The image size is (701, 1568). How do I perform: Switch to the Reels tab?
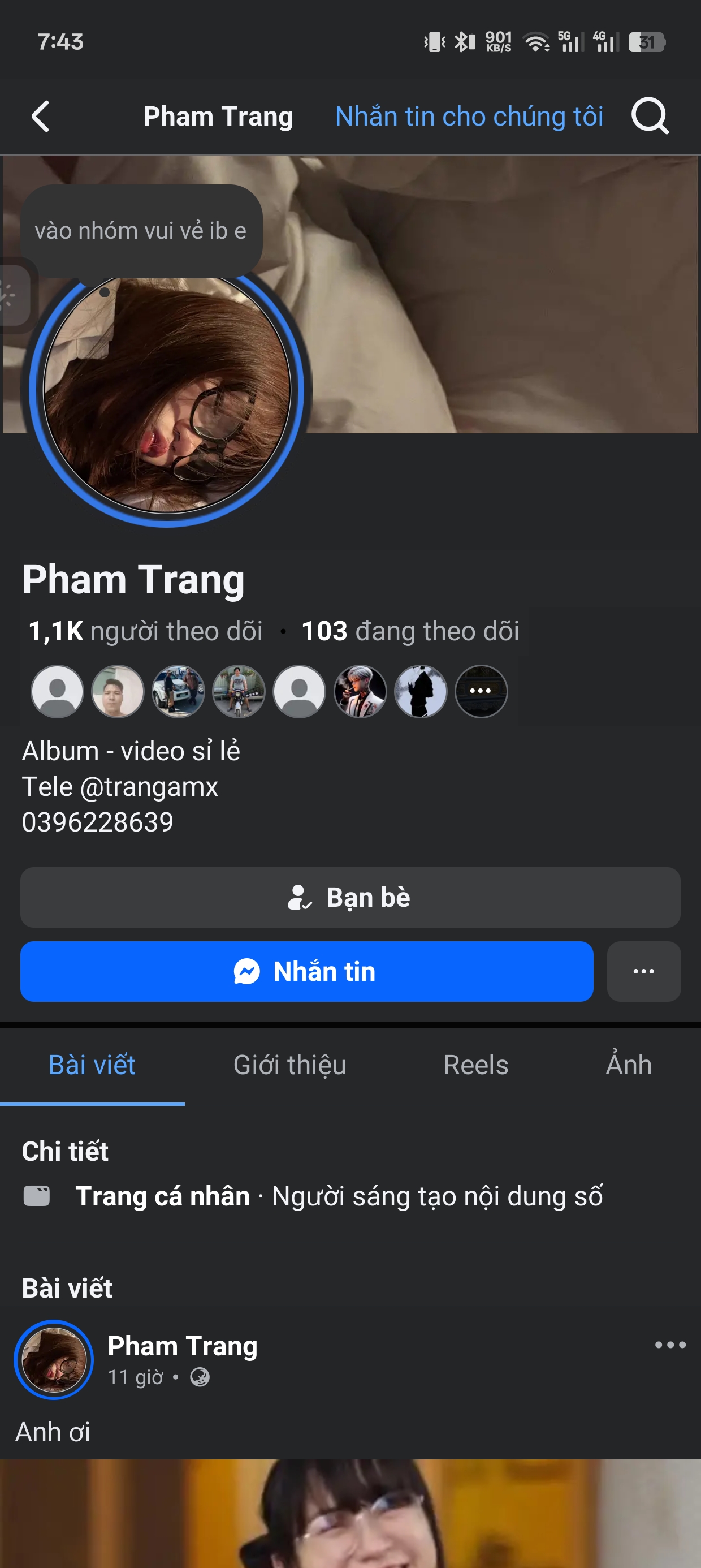click(476, 1065)
